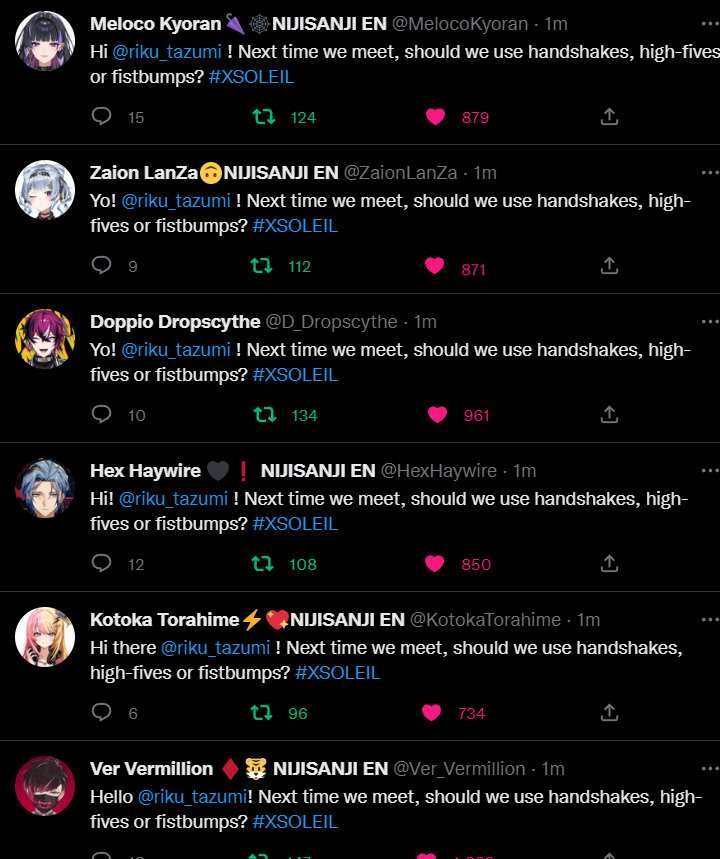
Task: Retweet Zaion LanZa's tweet
Action: pyautogui.click(x=262, y=266)
